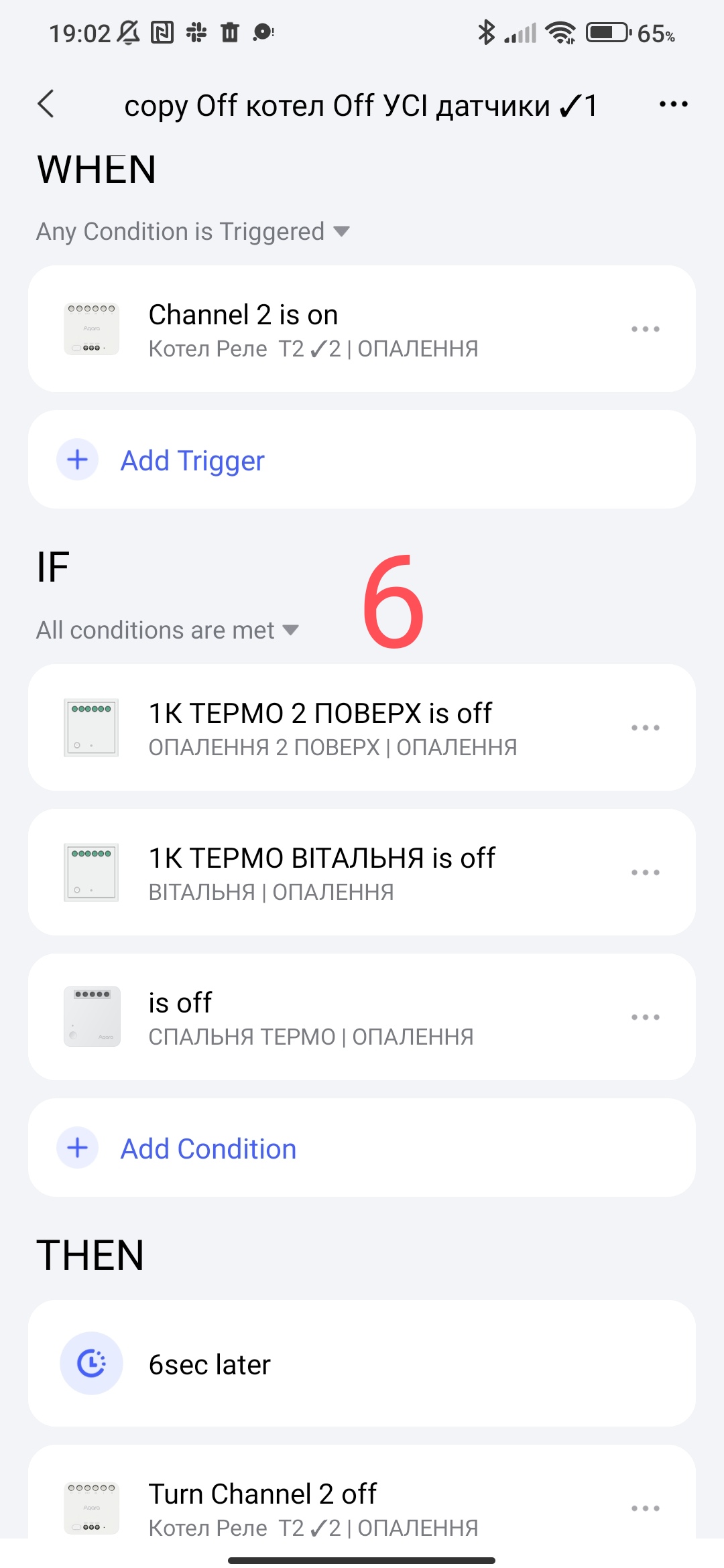This screenshot has height=1568, width=724.
Task: Go back from the automation editor
Action: 46,105
